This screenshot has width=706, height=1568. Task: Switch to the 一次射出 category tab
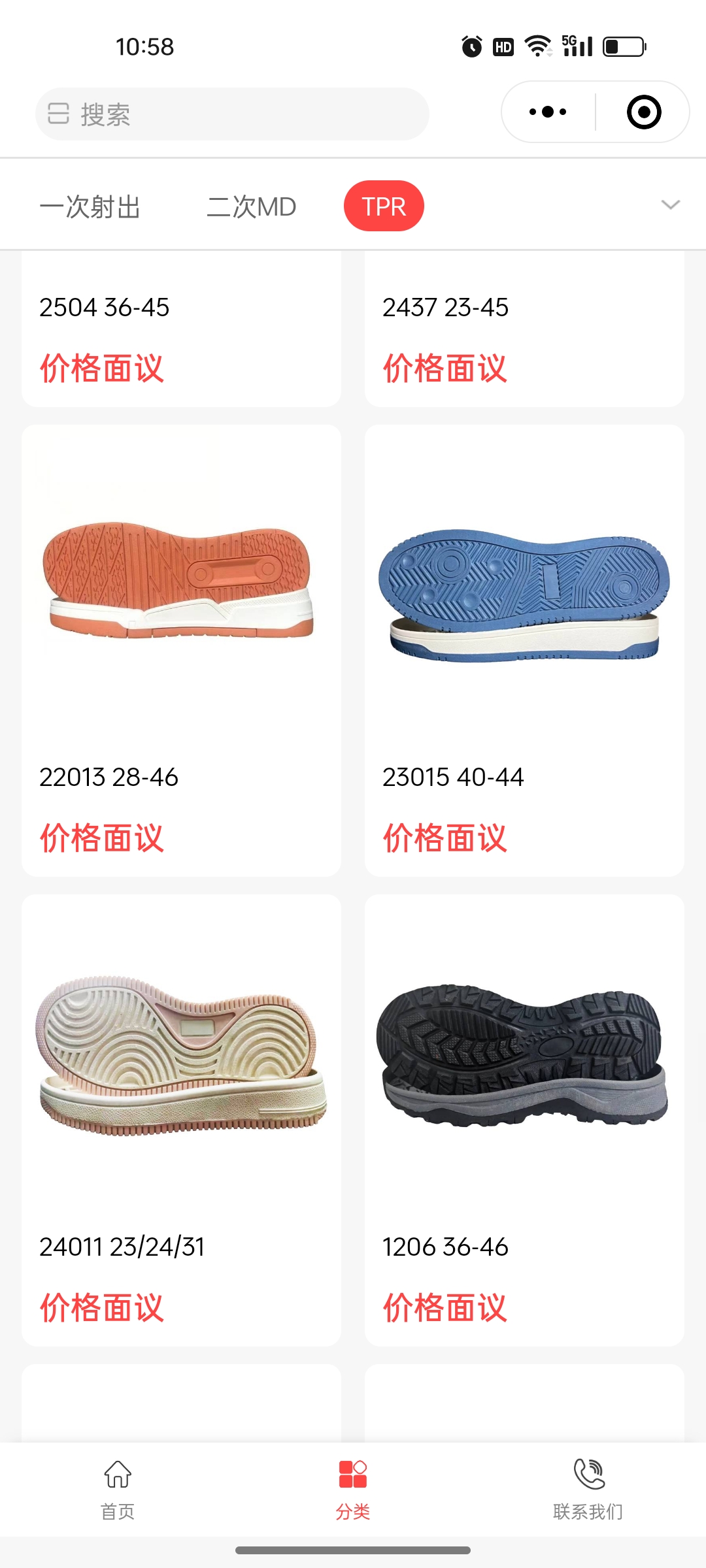[x=90, y=206]
